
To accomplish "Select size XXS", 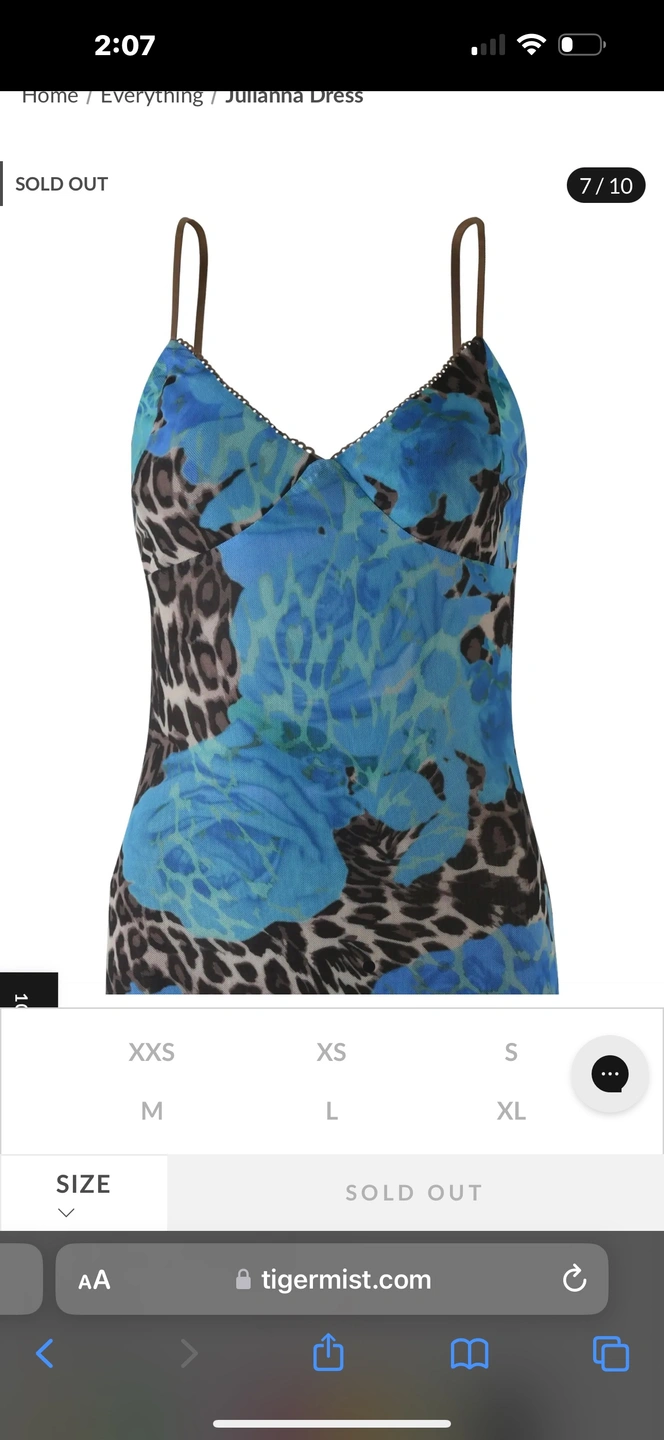I will 152,1052.
